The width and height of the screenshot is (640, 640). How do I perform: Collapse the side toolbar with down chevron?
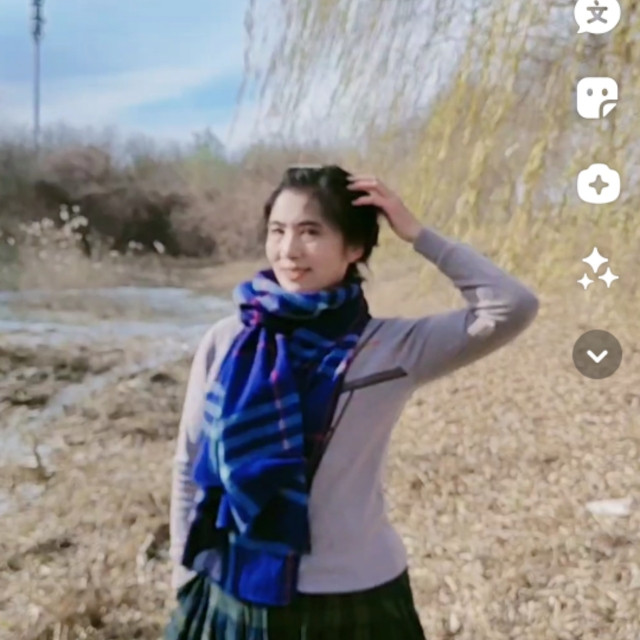(x=597, y=354)
